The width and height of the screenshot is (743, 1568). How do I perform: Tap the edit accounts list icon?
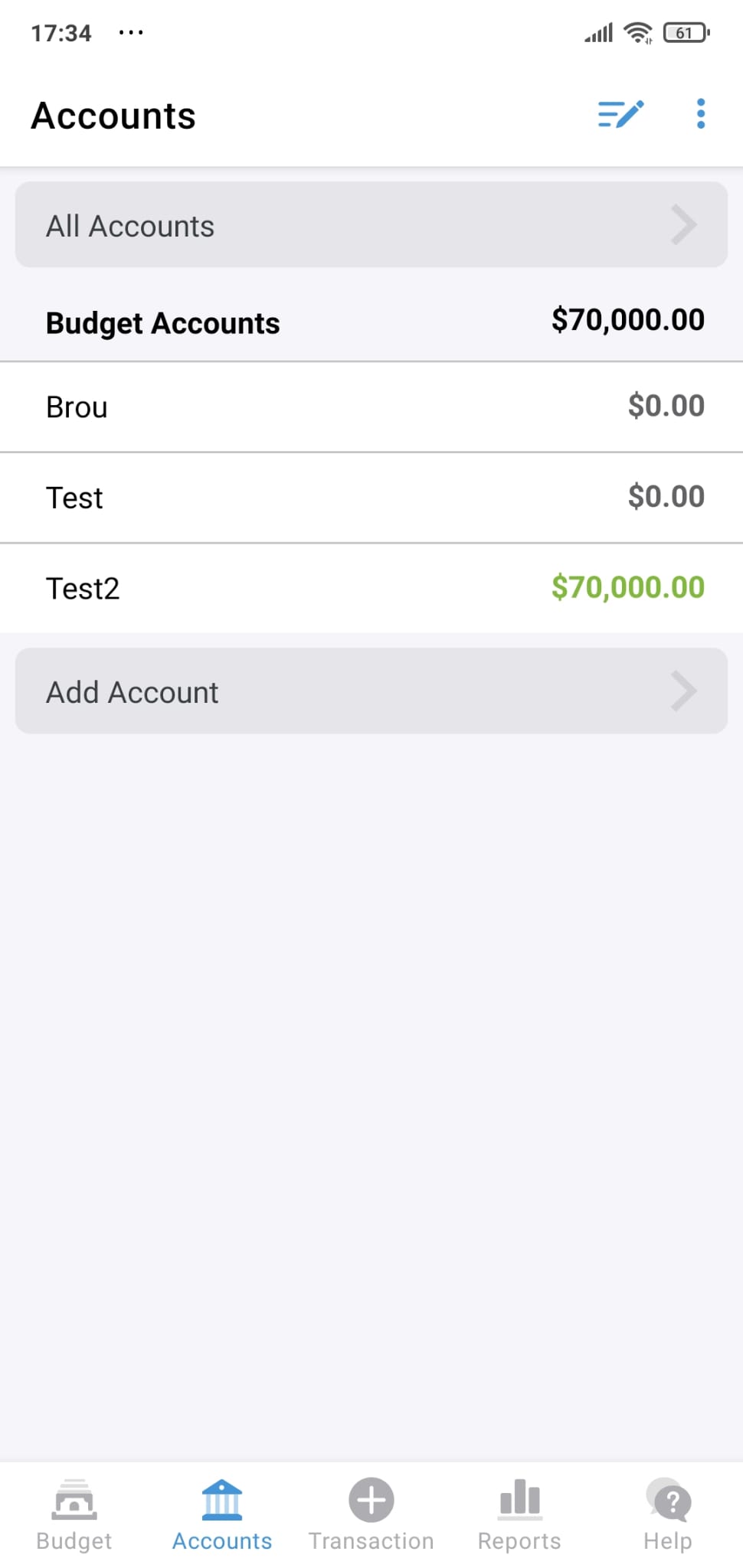pyautogui.click(x=620, y=115)
